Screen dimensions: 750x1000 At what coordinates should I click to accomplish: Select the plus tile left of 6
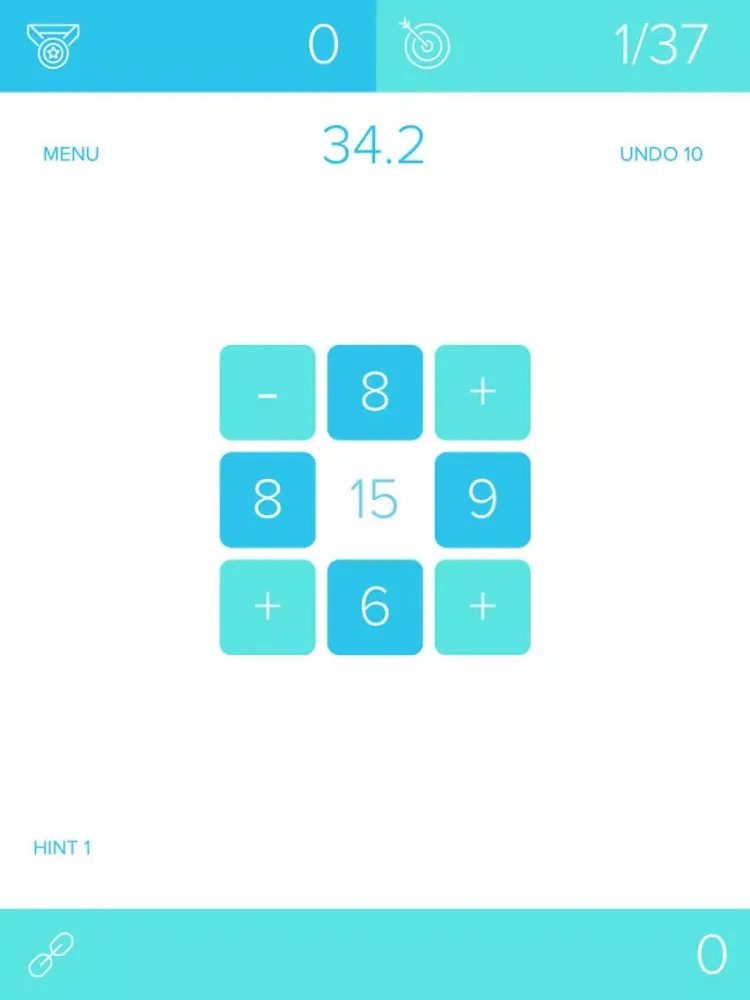tap(267, 607)
